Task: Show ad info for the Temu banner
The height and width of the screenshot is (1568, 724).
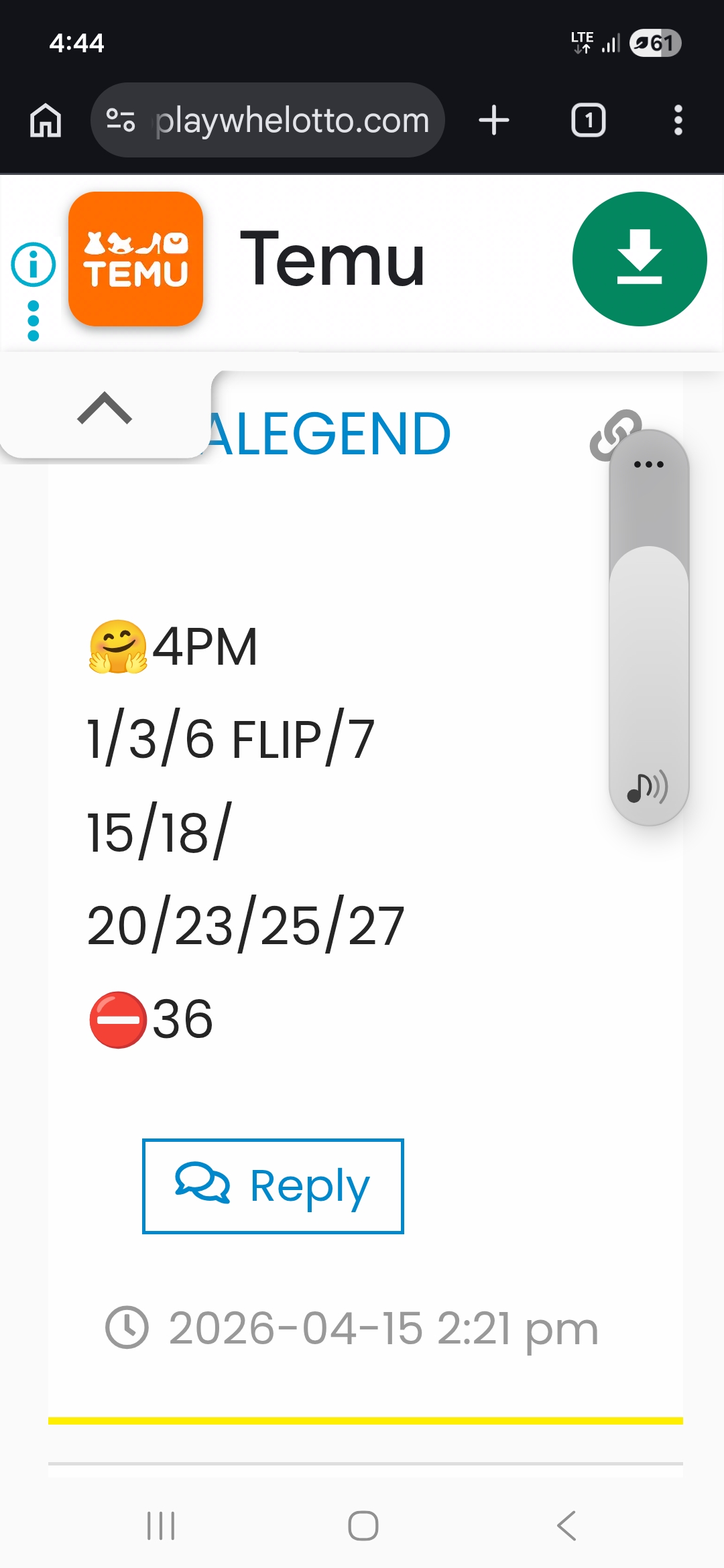Action: point(33,265)
